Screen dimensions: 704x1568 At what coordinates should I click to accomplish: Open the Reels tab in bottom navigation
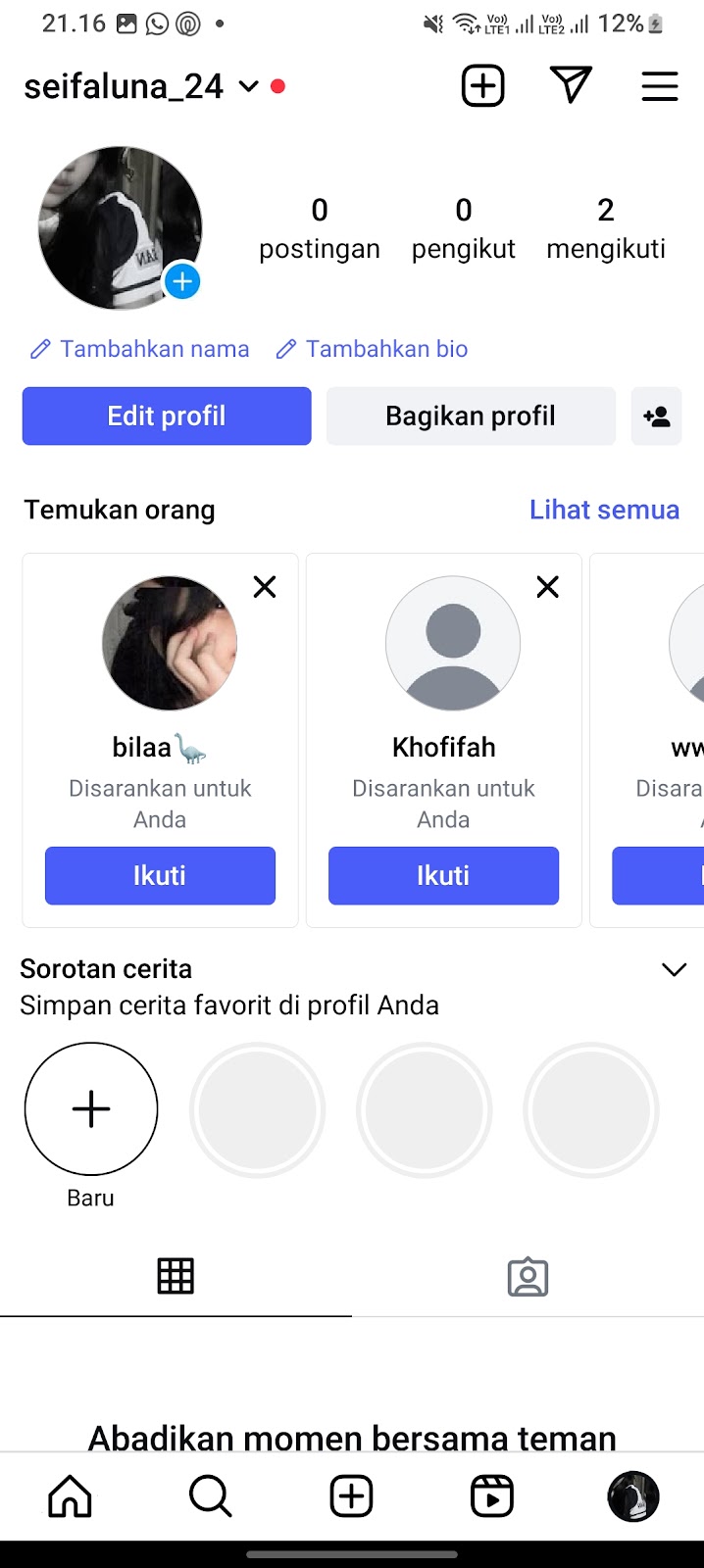click(x=492, y=1496)
